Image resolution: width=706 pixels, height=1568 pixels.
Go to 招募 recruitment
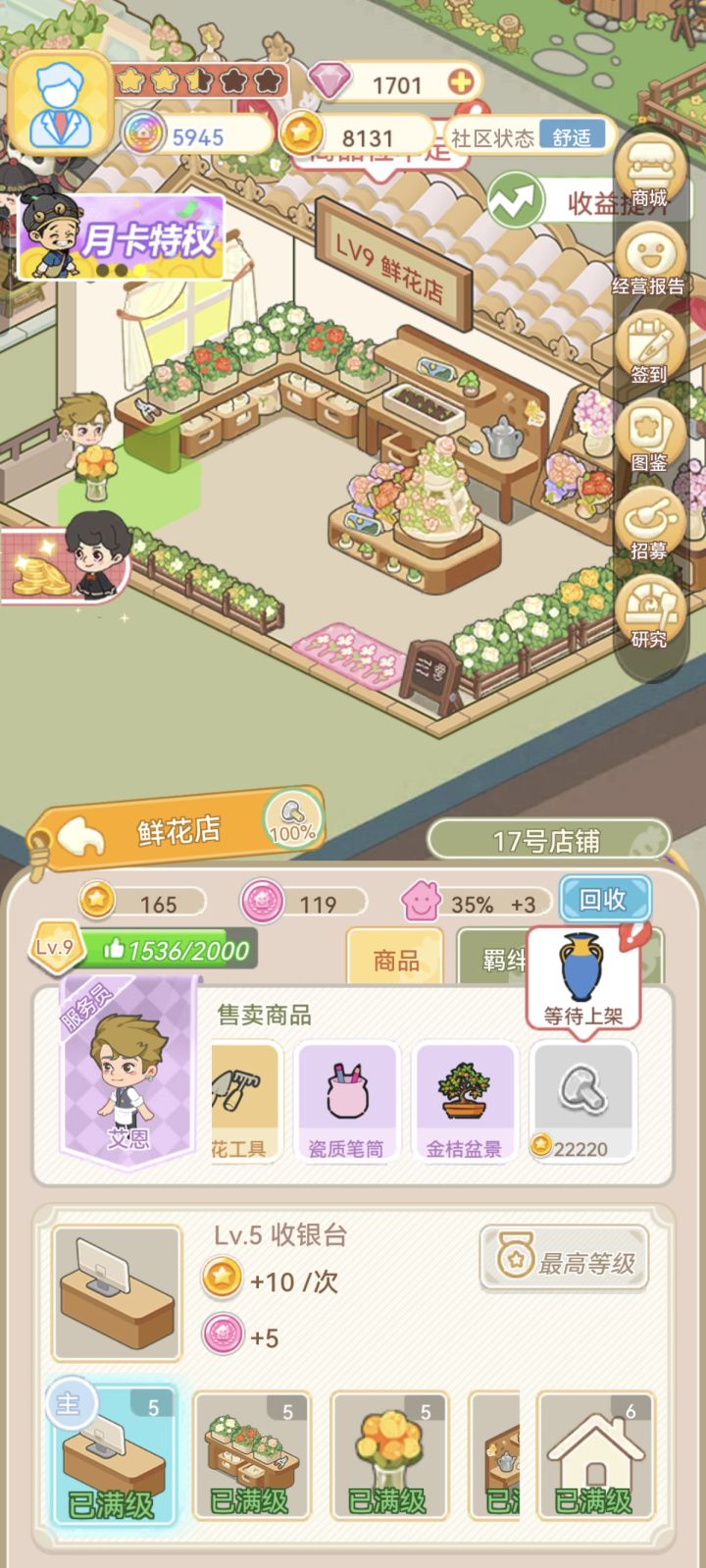[x=648, y=527]
